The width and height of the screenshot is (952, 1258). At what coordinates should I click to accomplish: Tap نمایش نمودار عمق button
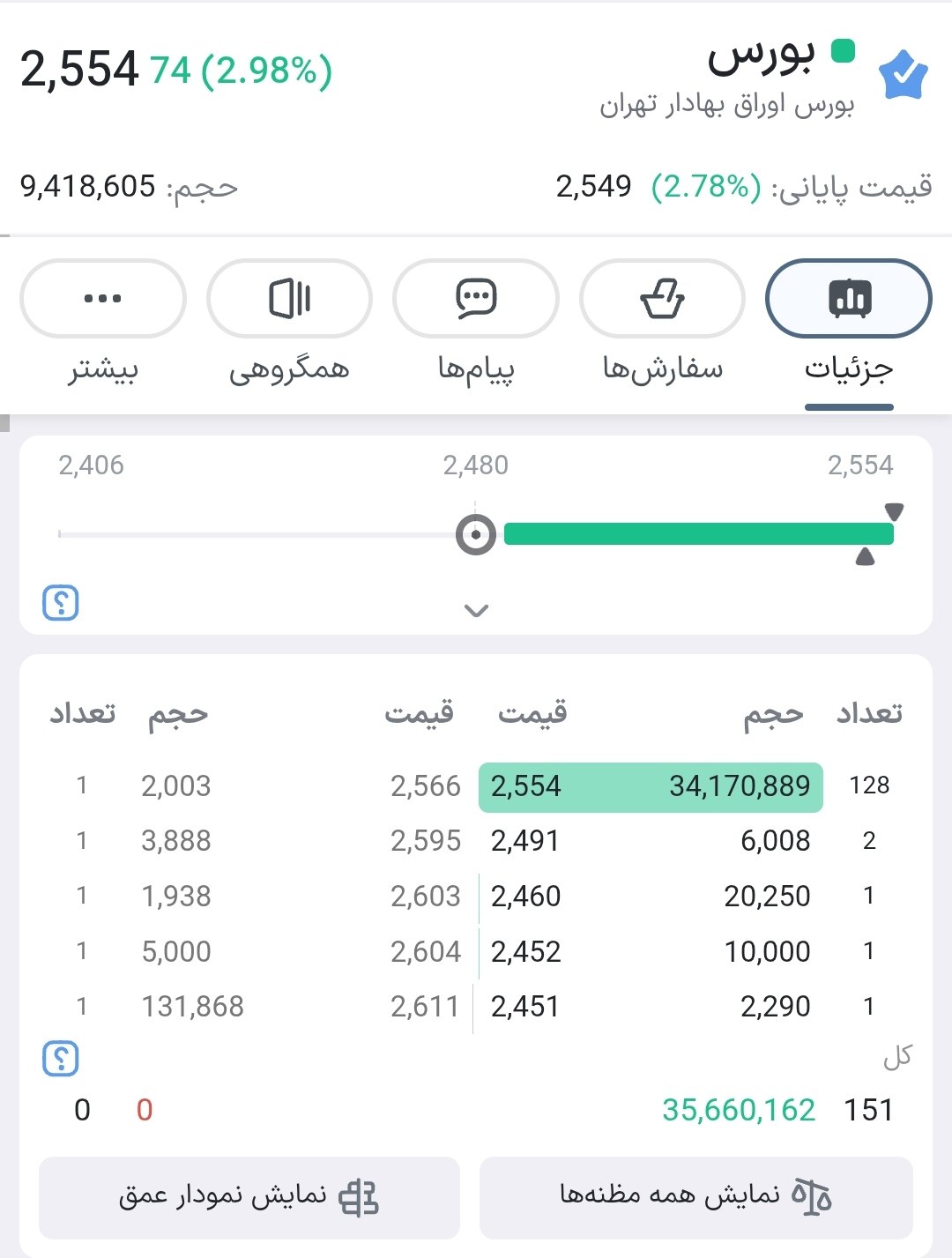click(x=249, y=1196)
